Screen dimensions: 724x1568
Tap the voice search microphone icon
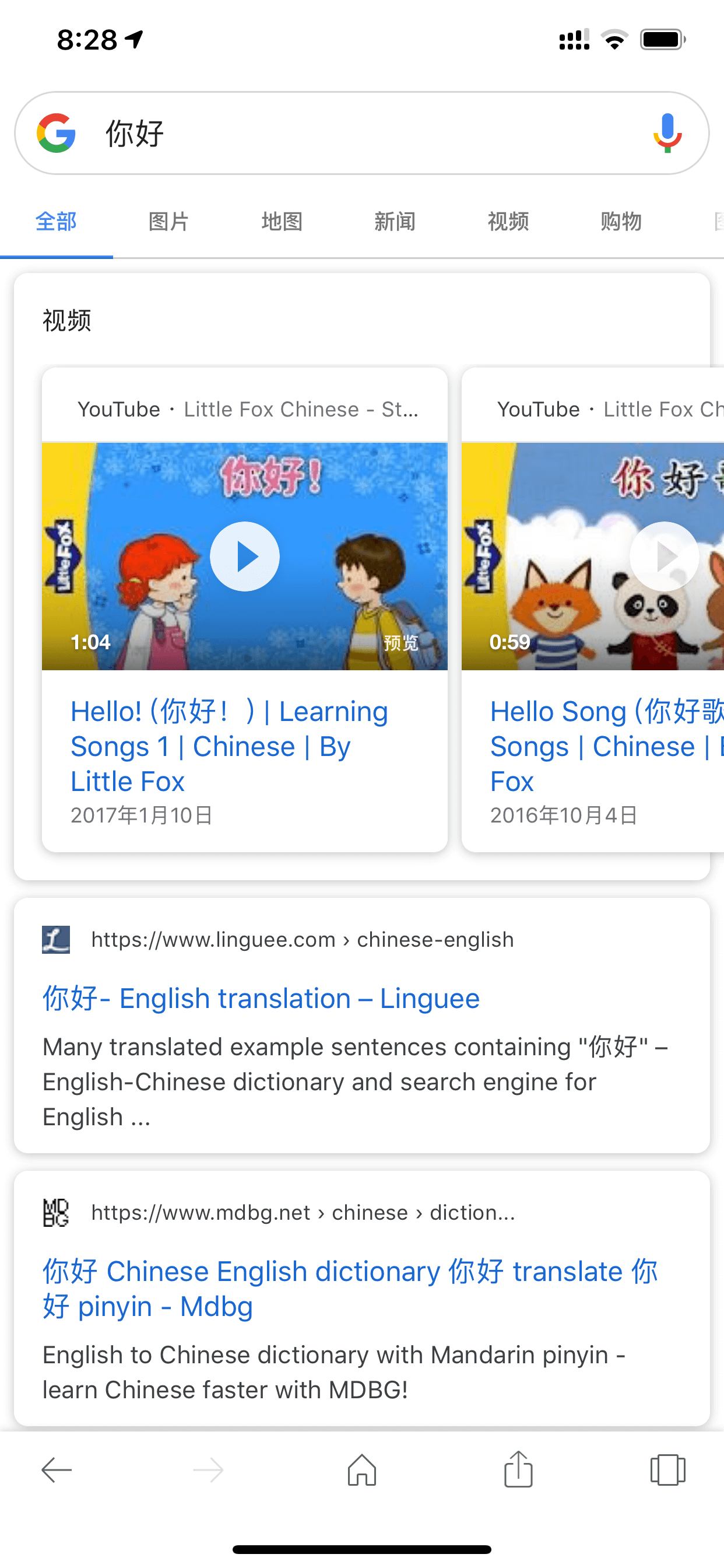(x=667, y=132)
